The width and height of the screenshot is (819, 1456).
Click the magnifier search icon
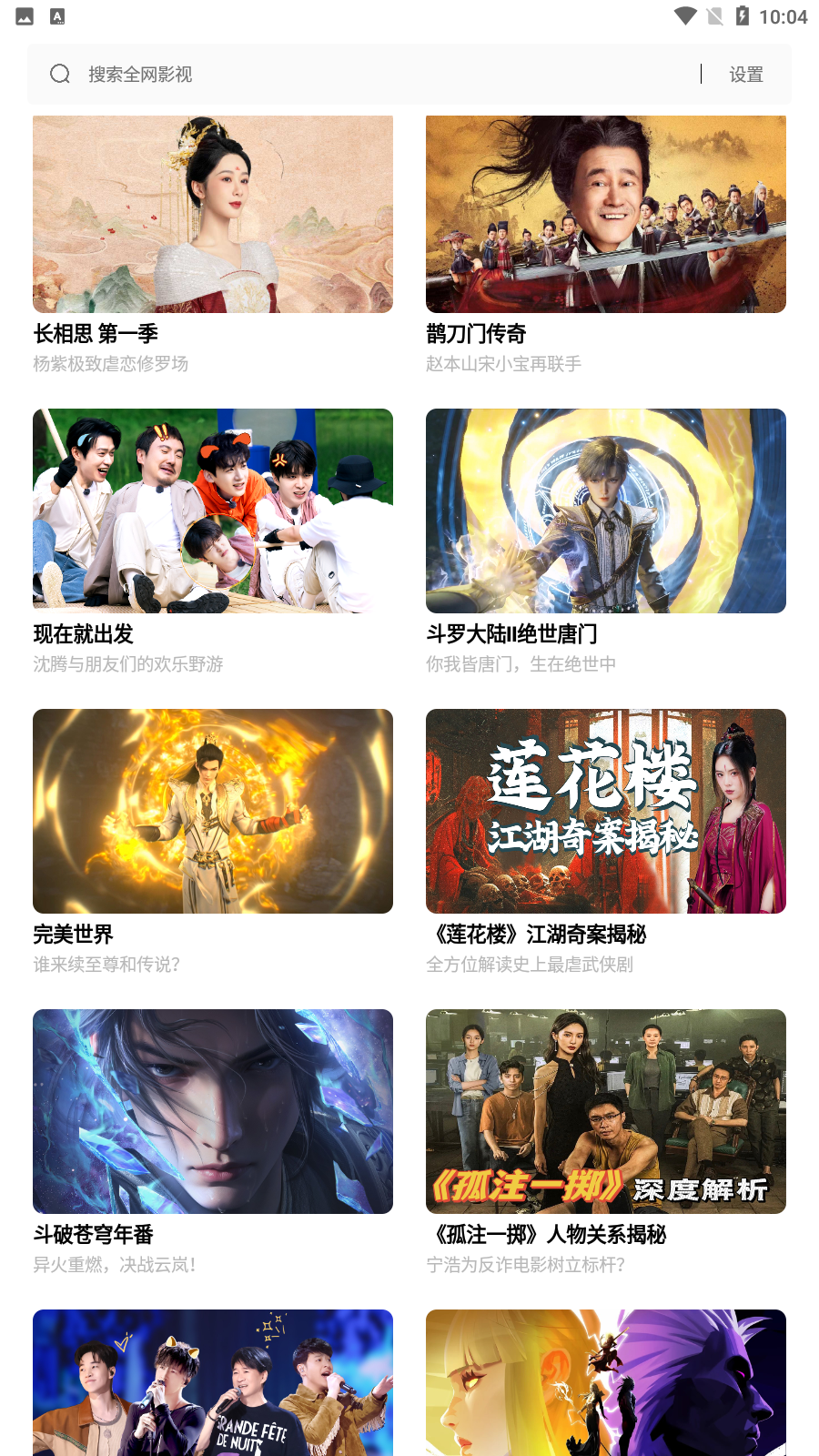pyautogui.click(x=60, y=74)
